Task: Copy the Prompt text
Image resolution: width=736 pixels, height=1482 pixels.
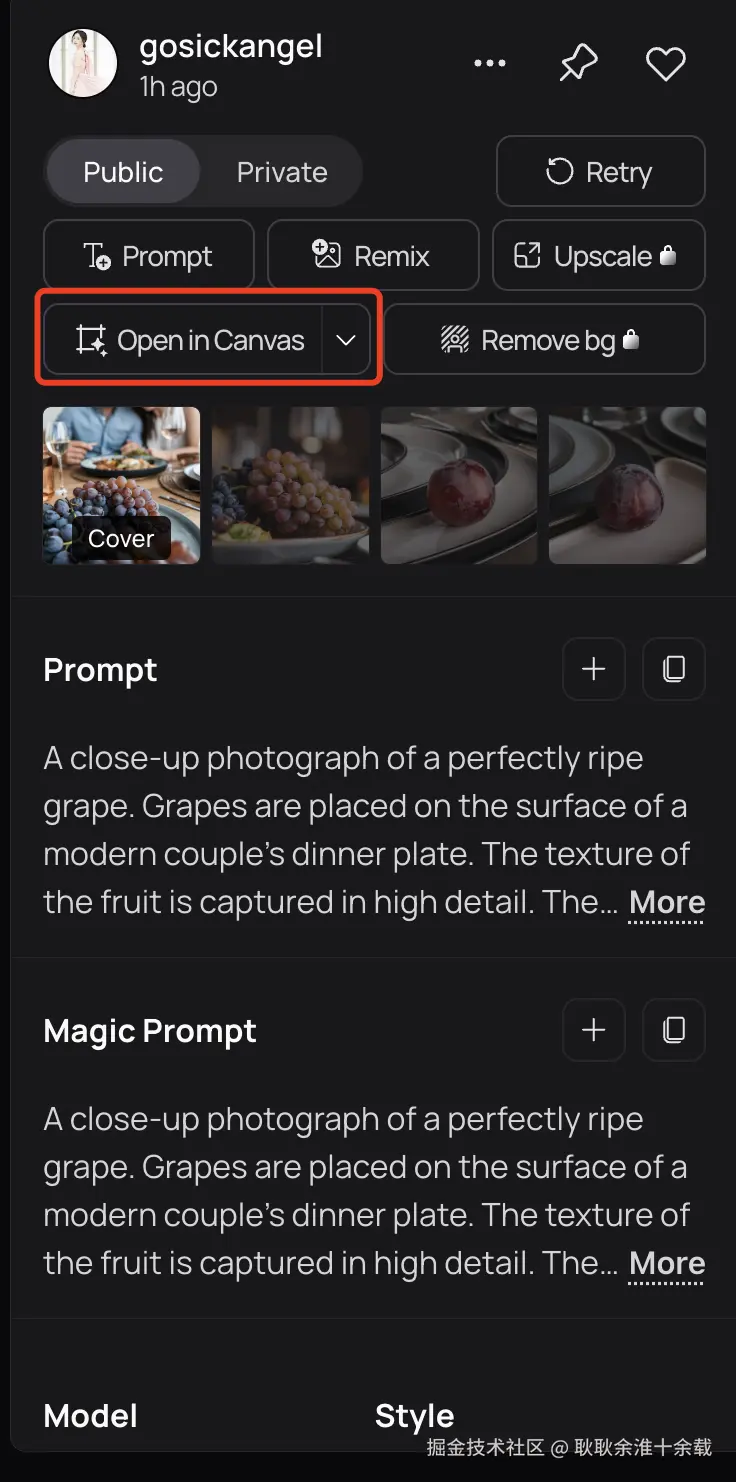Action: point(674,669)
